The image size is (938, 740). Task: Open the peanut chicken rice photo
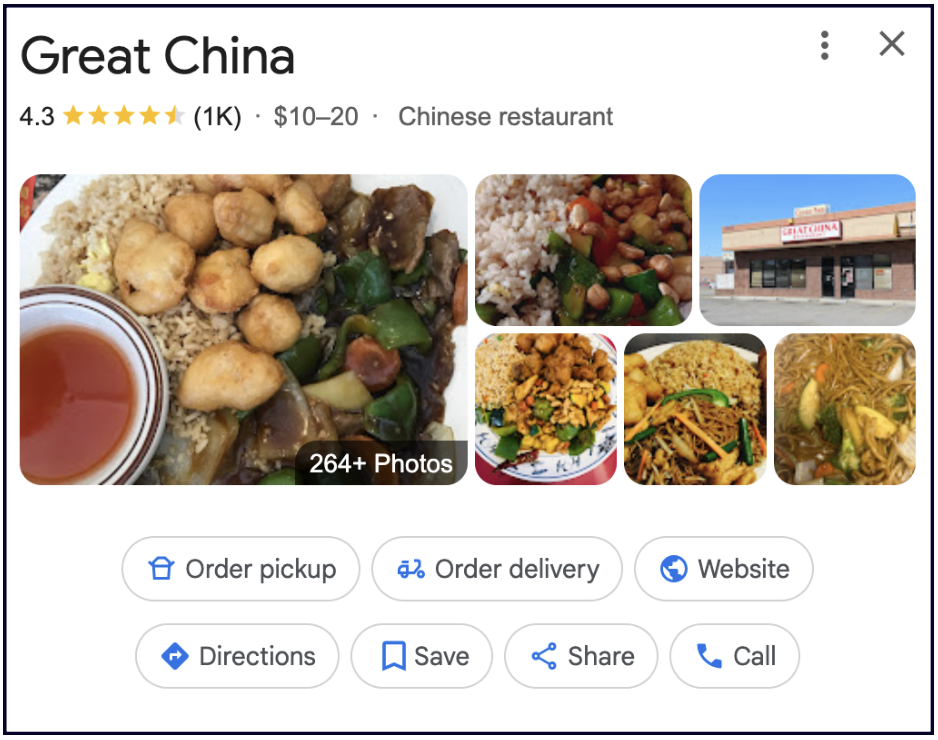coord(583,250)
